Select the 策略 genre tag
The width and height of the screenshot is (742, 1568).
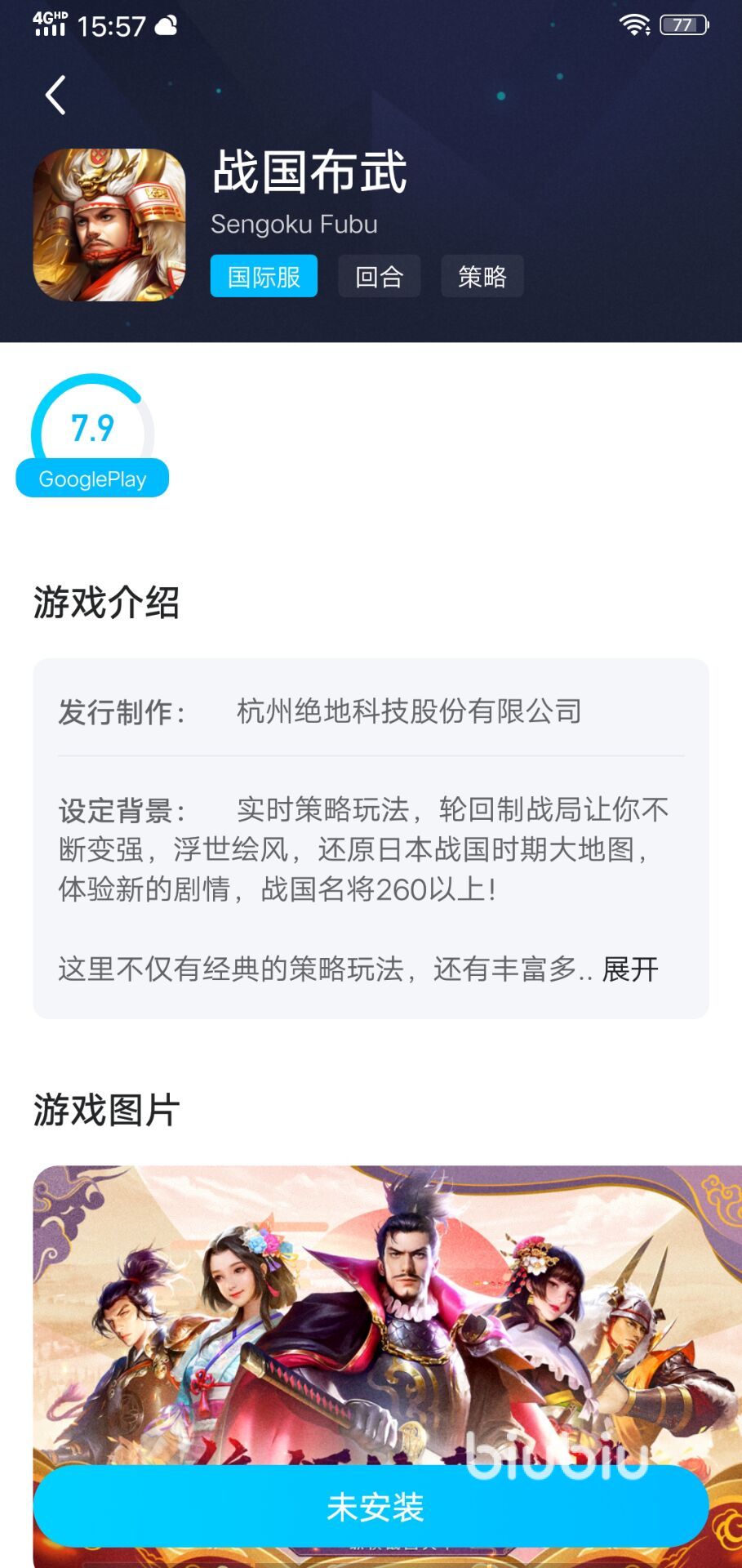pyautogui.click(x=482, y=277)
